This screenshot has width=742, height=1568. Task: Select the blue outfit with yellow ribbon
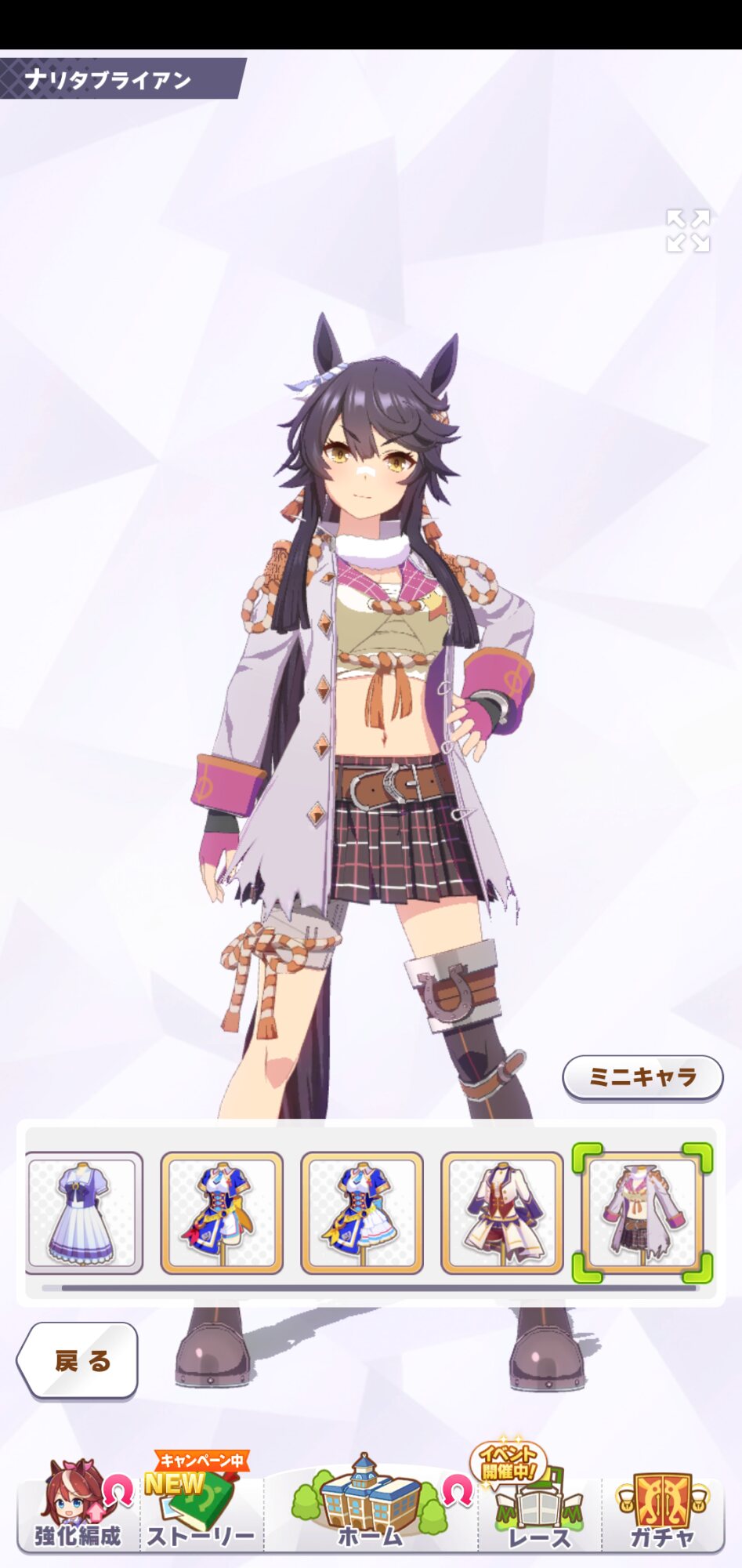tap(222, 1212)
